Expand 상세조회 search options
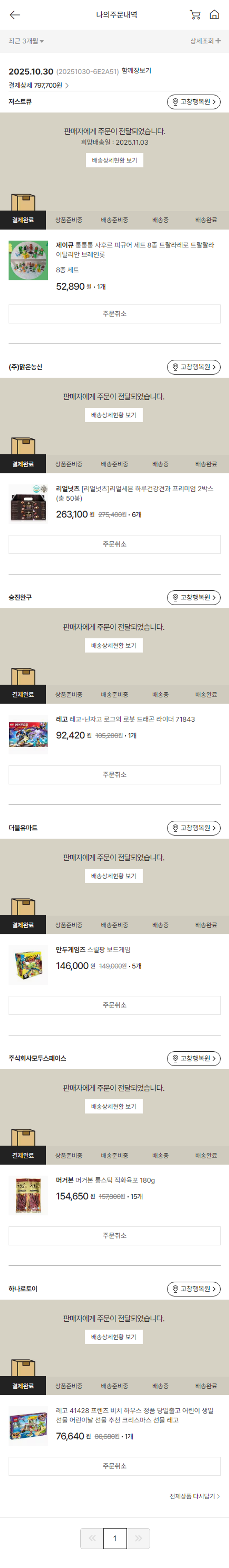The height and width of the screenshot is (1568, 229). coord(205,41)
